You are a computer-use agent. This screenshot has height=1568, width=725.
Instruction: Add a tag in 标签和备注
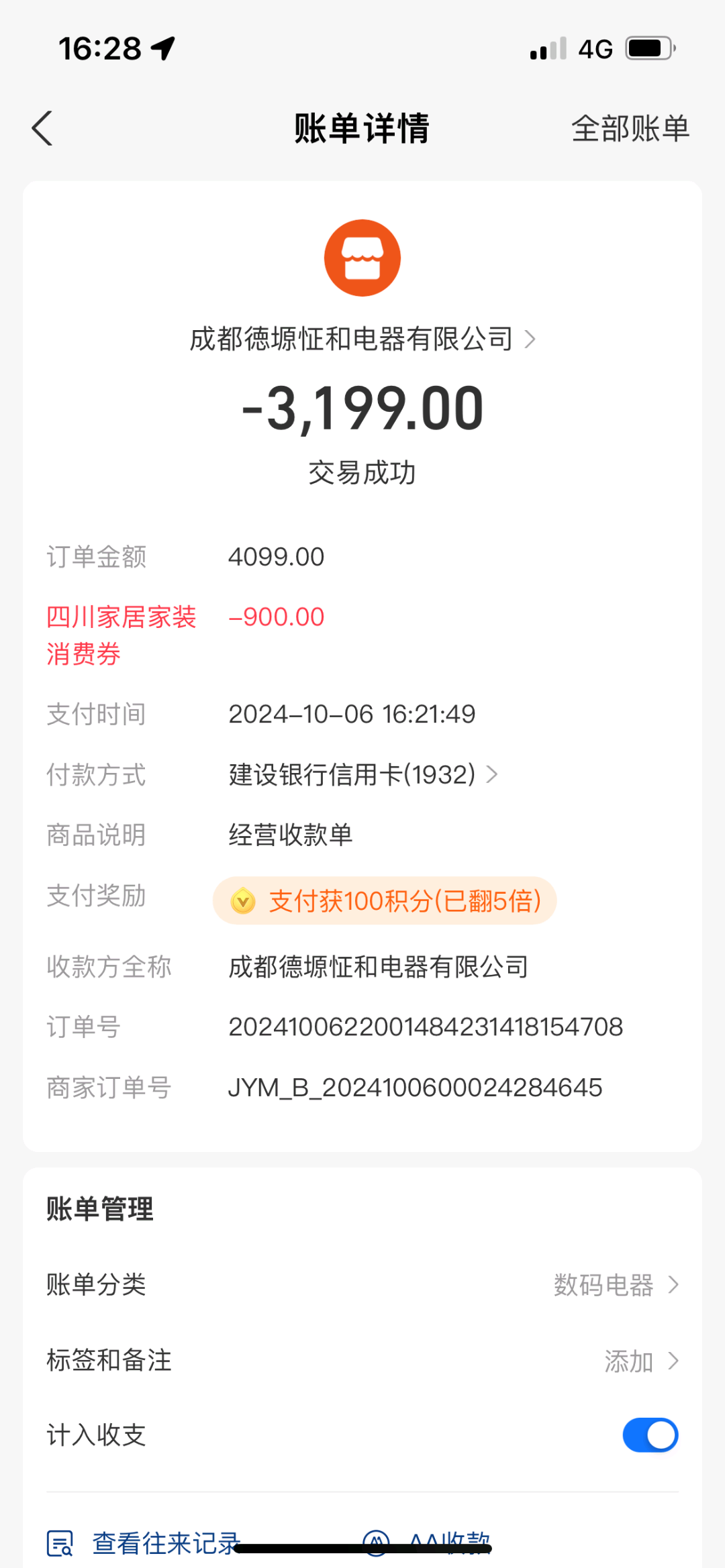(362, 1361)
